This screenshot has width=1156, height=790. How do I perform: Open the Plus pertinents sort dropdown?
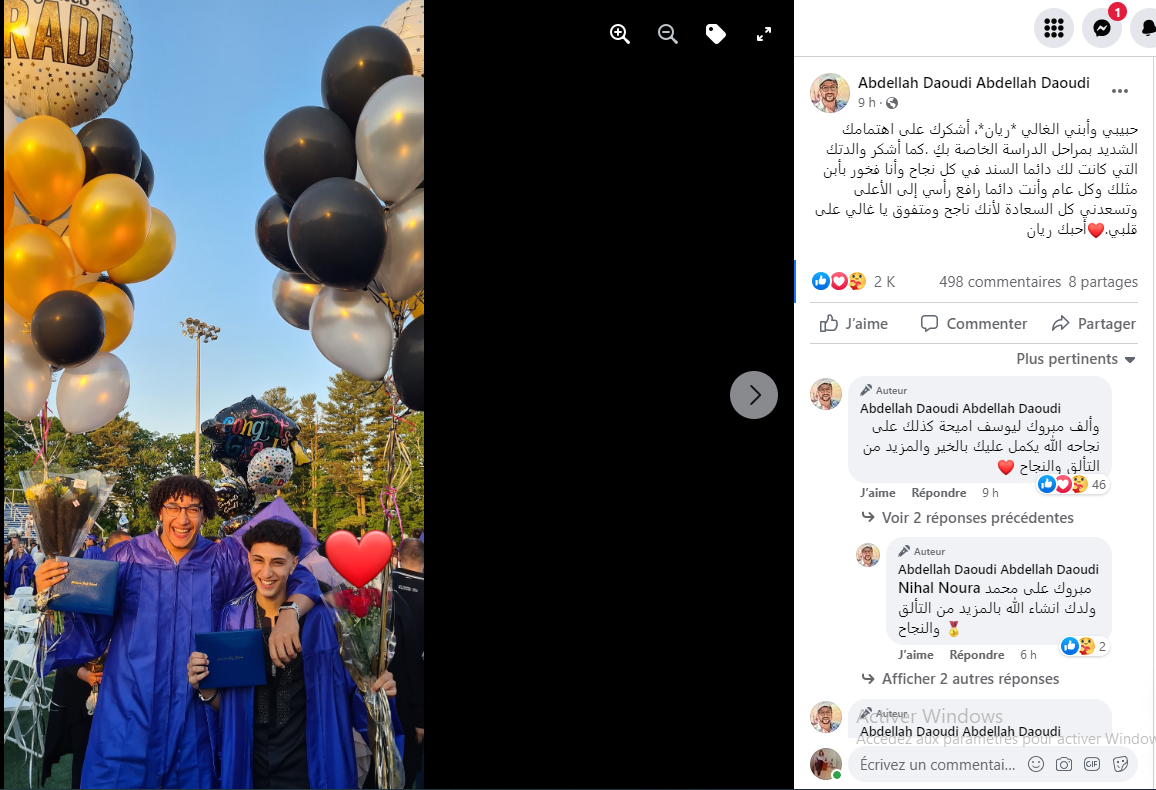(1076, 359)
